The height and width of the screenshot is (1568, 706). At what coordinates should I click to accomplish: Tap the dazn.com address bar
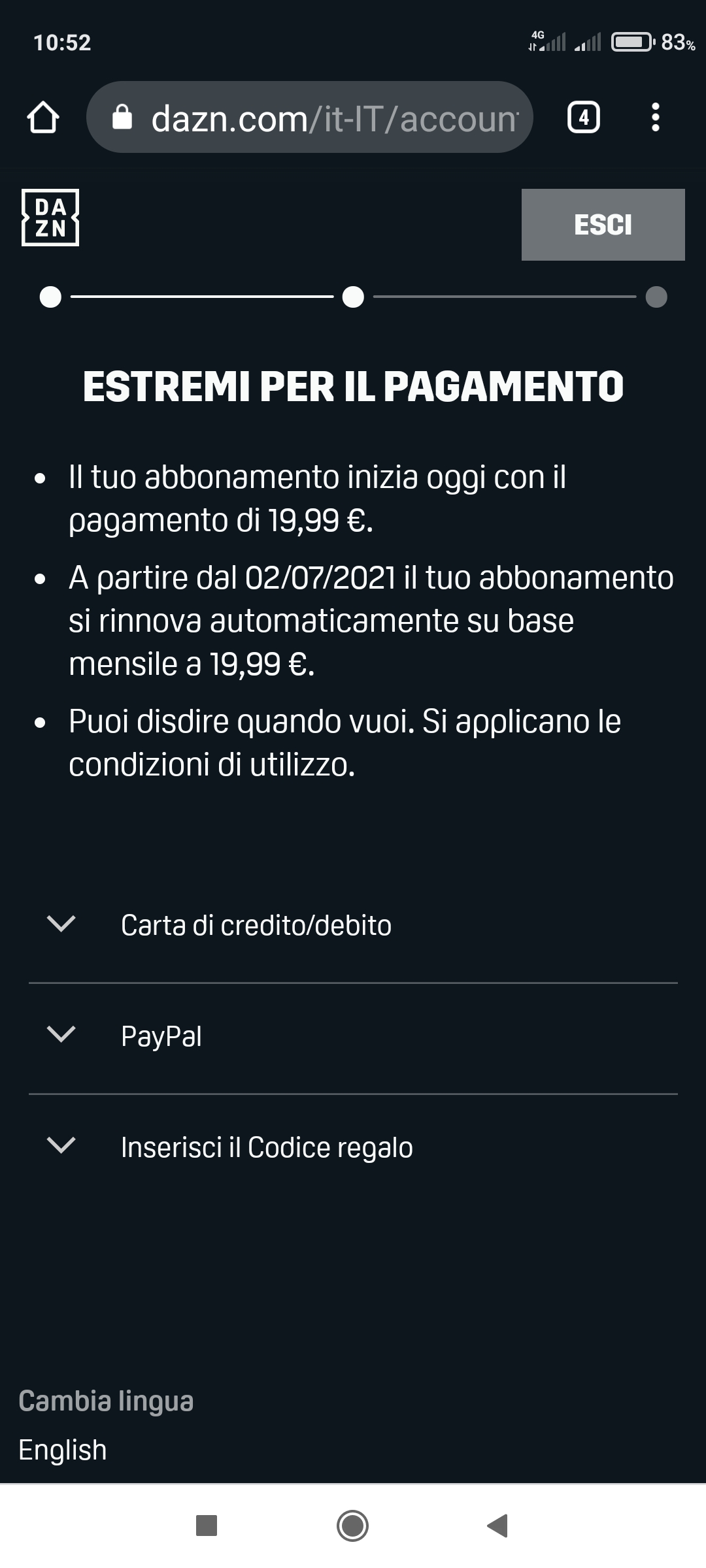pos(310,118)
